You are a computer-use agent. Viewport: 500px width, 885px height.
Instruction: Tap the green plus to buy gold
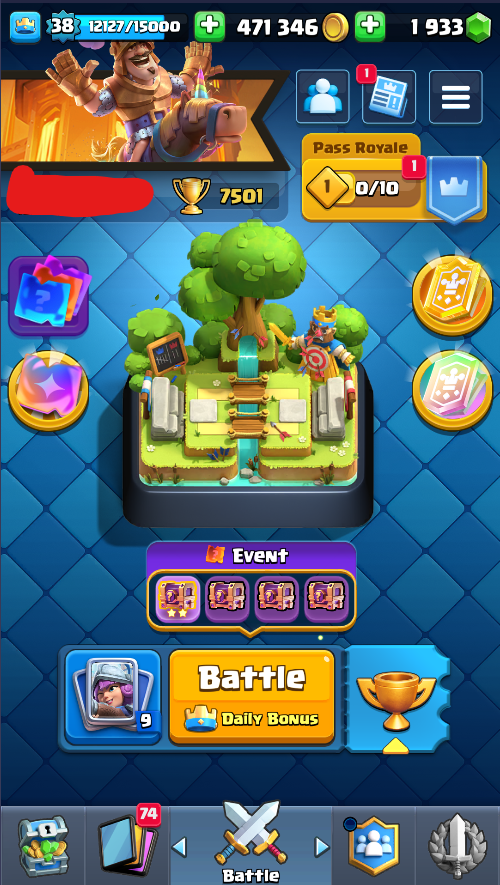pos(209,27)
